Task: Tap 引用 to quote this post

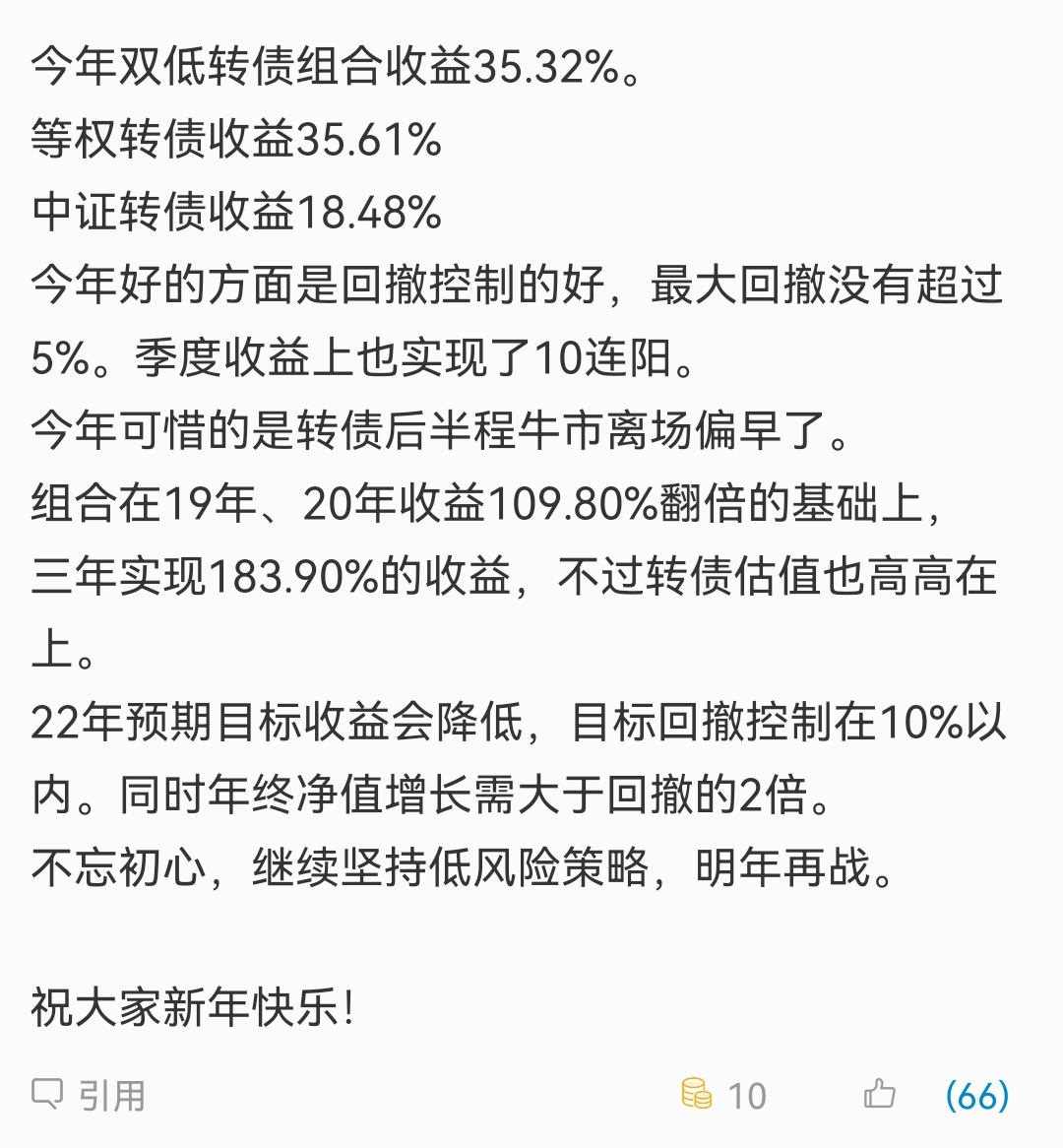Action: [x=91, y=1095]
